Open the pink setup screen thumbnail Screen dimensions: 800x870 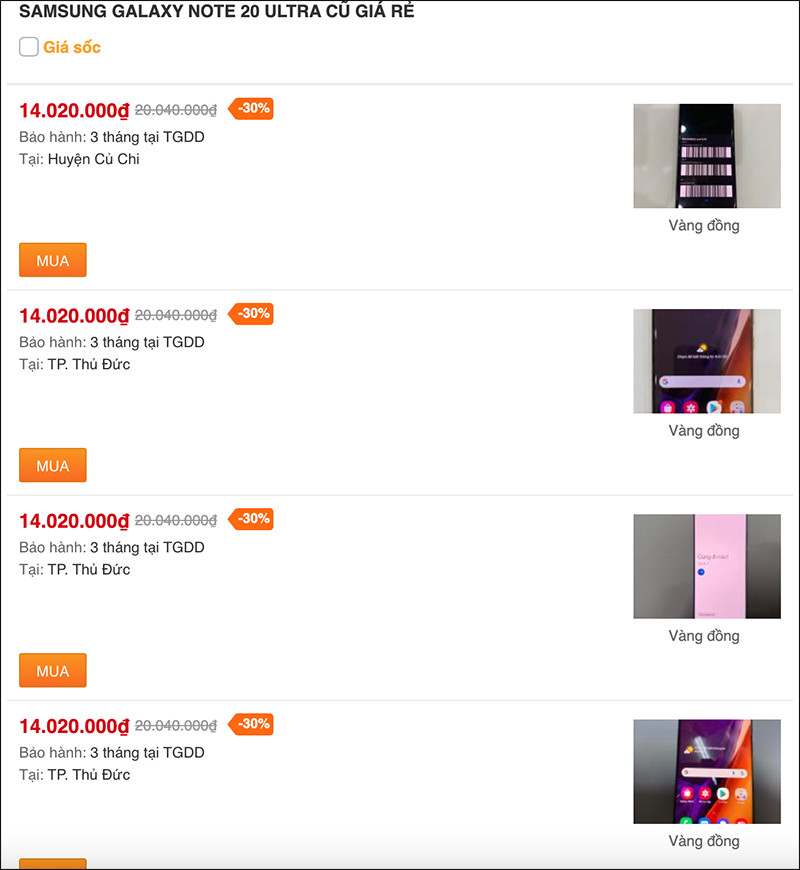[706, 566]
